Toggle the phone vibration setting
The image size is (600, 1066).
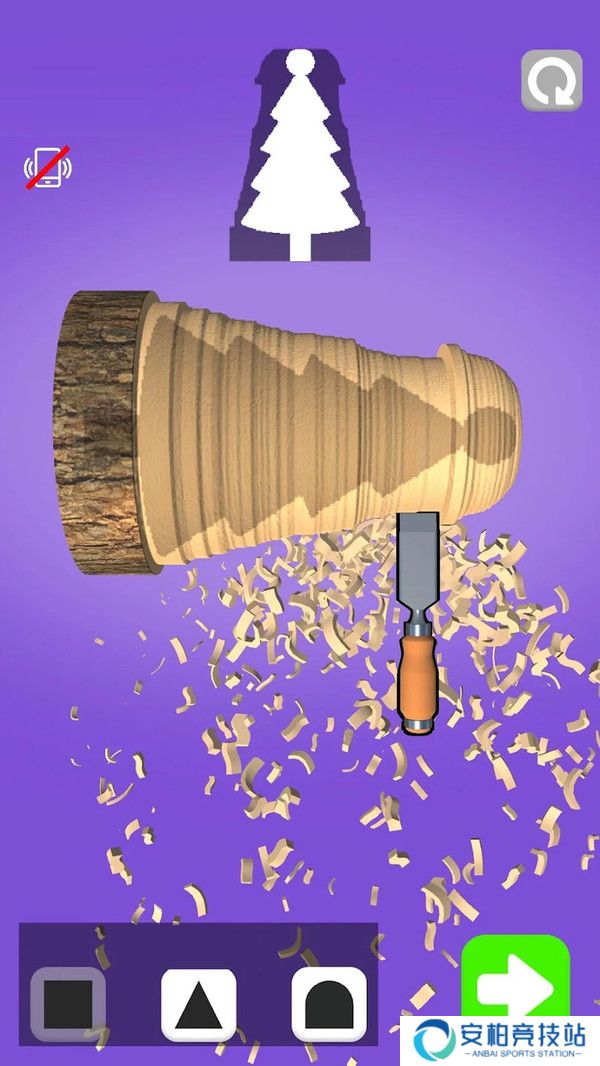pos(48,168)
